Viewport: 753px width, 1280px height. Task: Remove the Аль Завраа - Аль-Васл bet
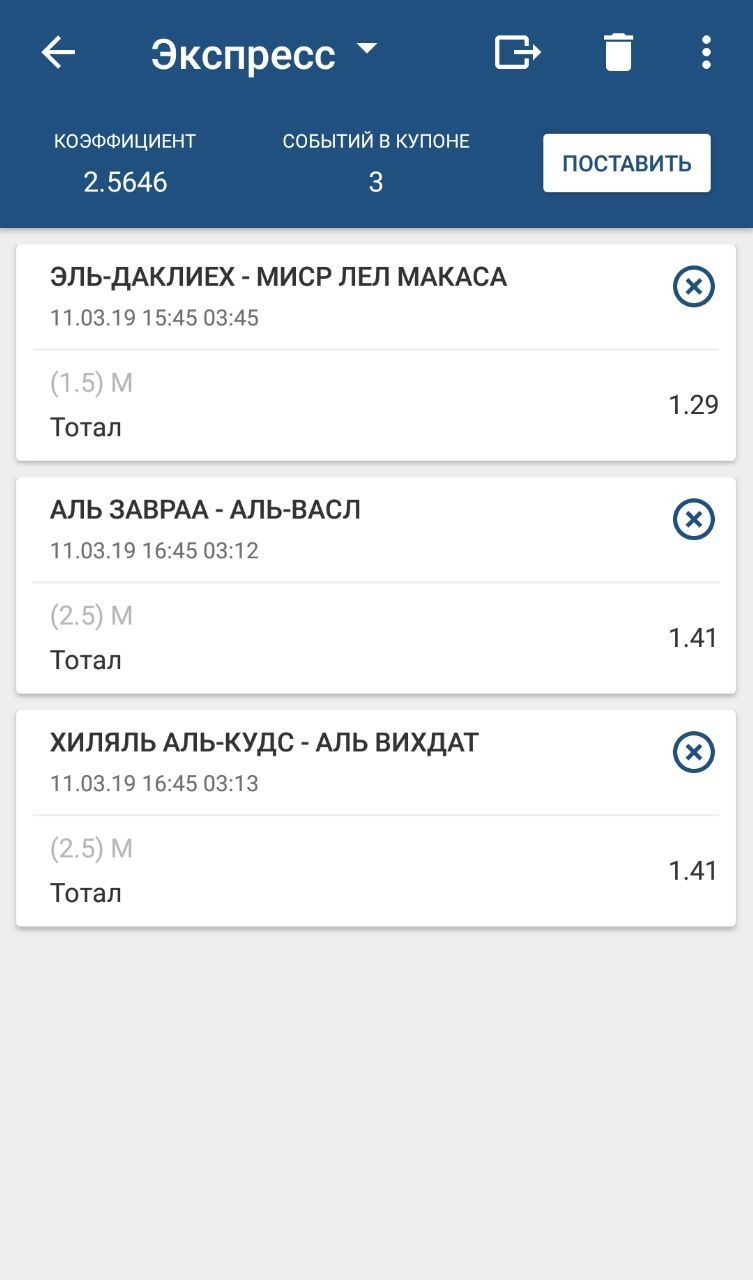[694, 520]
